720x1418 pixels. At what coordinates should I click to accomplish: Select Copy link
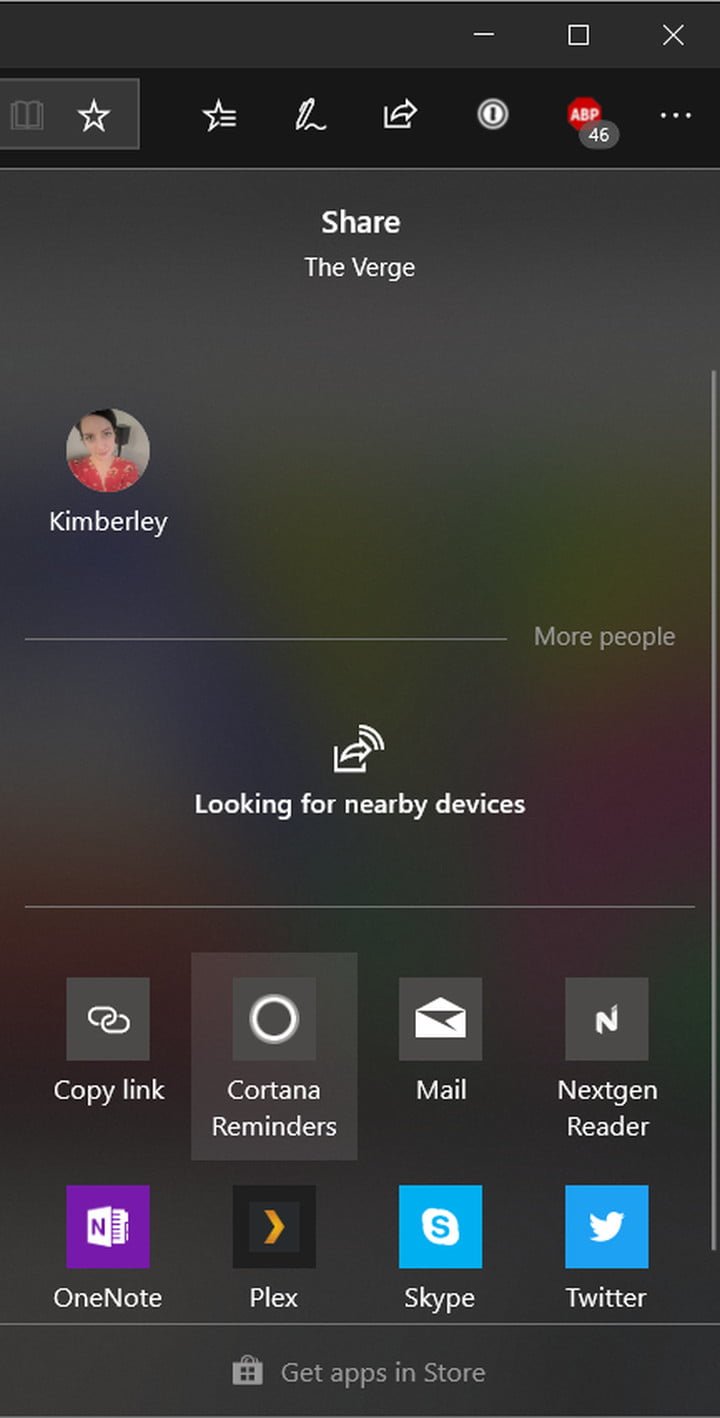tap(108, 1040)
